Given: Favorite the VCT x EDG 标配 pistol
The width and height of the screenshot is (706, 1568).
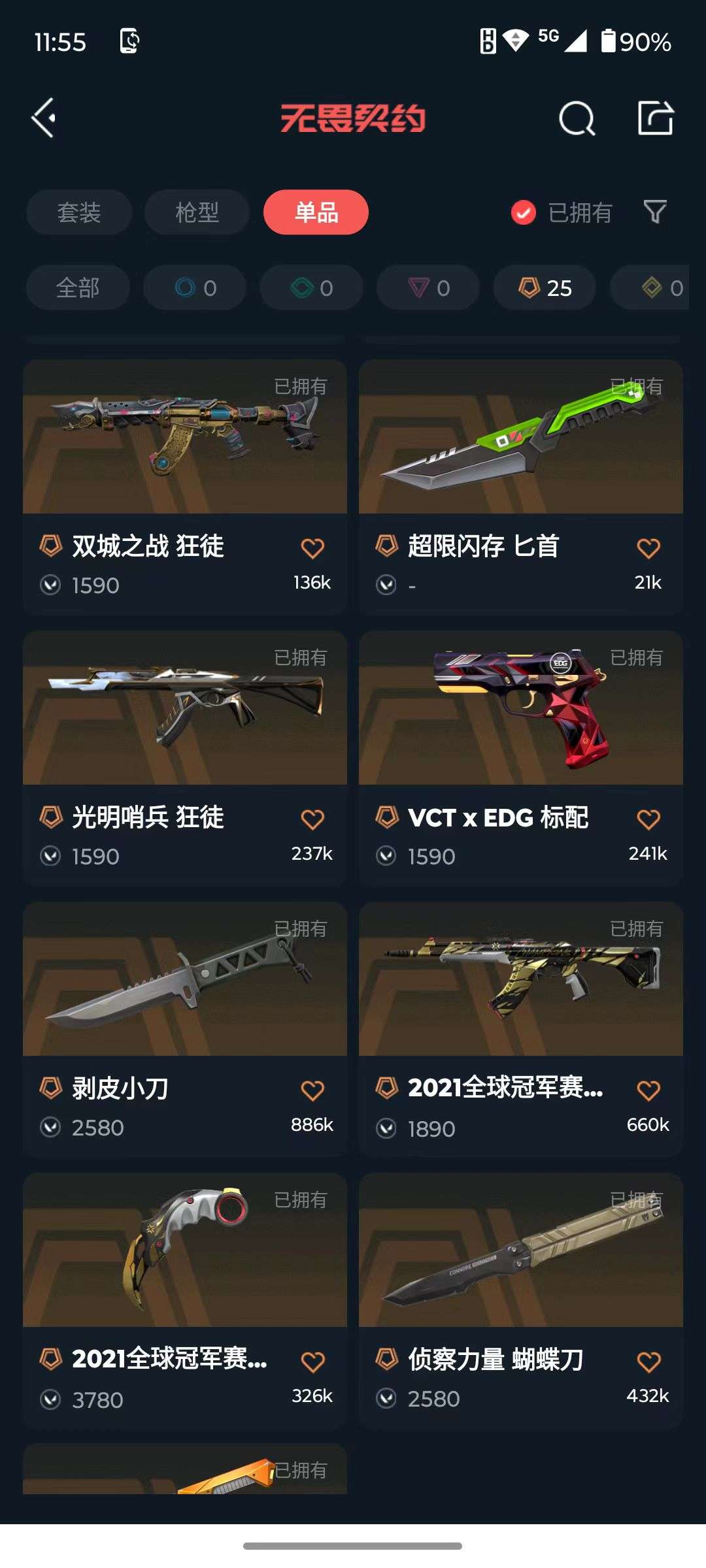Looking at the screenshot, I should [647, 817].
